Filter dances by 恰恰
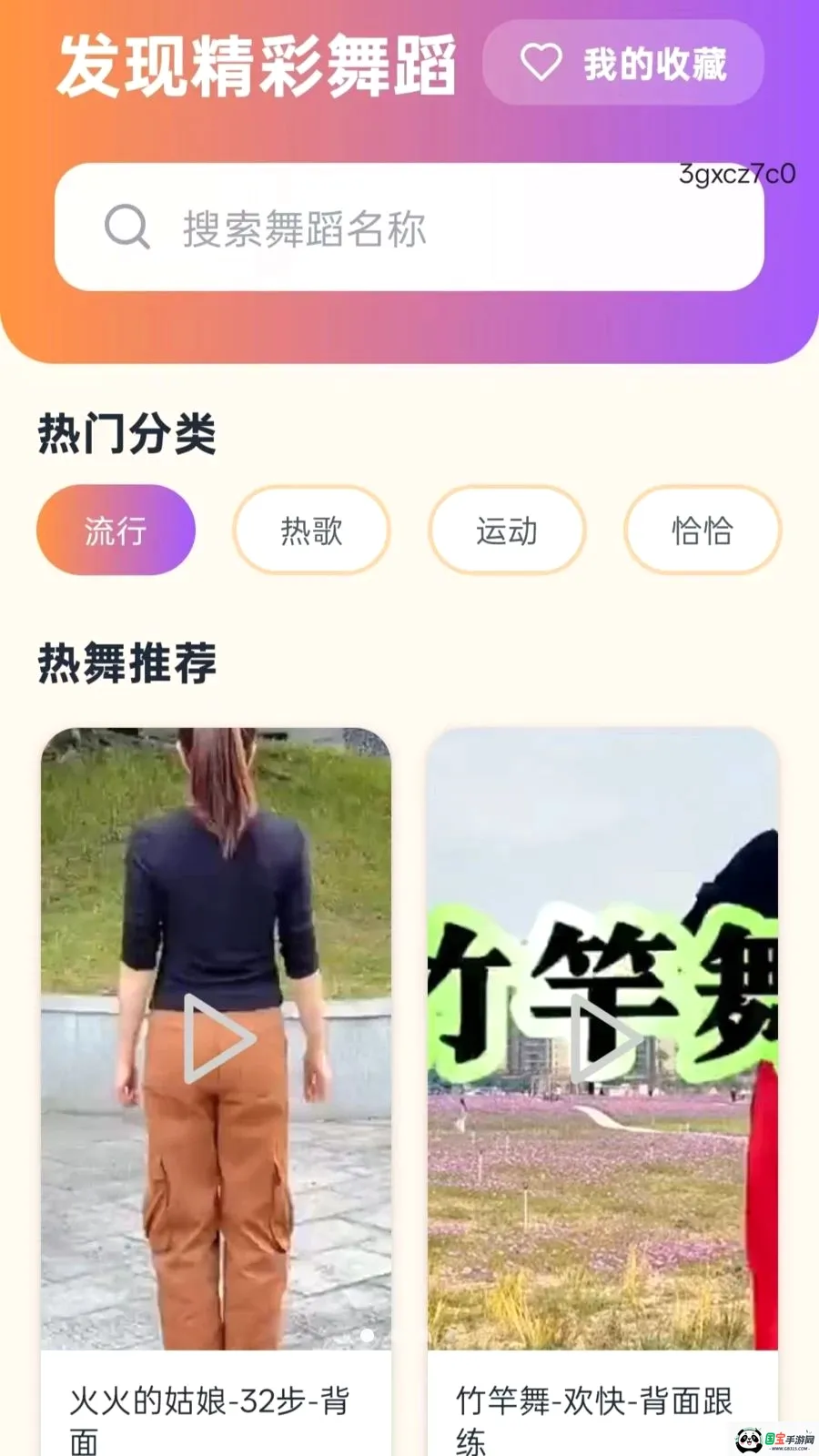This screenshot has height=1456, width=819. tap(703, 530)
